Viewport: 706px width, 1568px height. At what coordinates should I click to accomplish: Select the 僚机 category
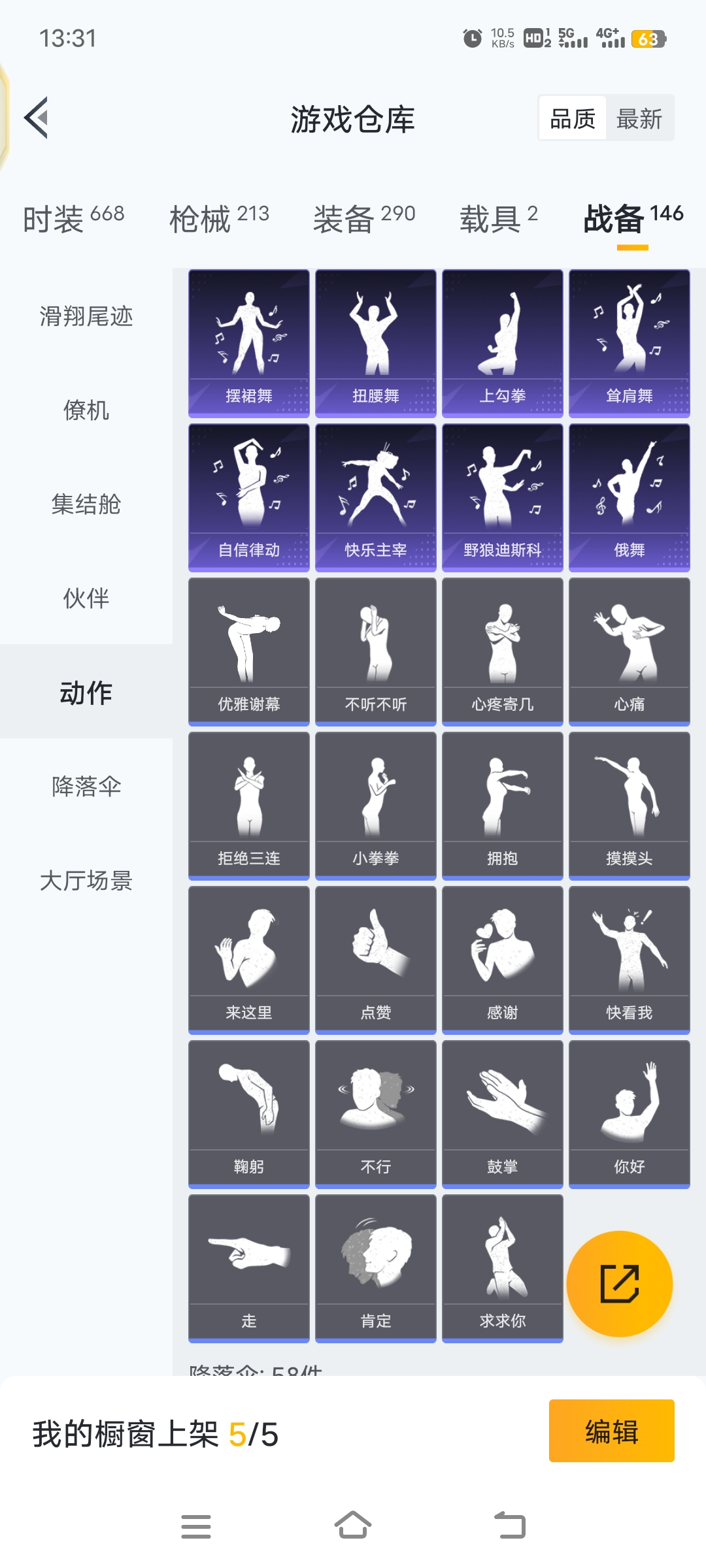pos(86,410)
